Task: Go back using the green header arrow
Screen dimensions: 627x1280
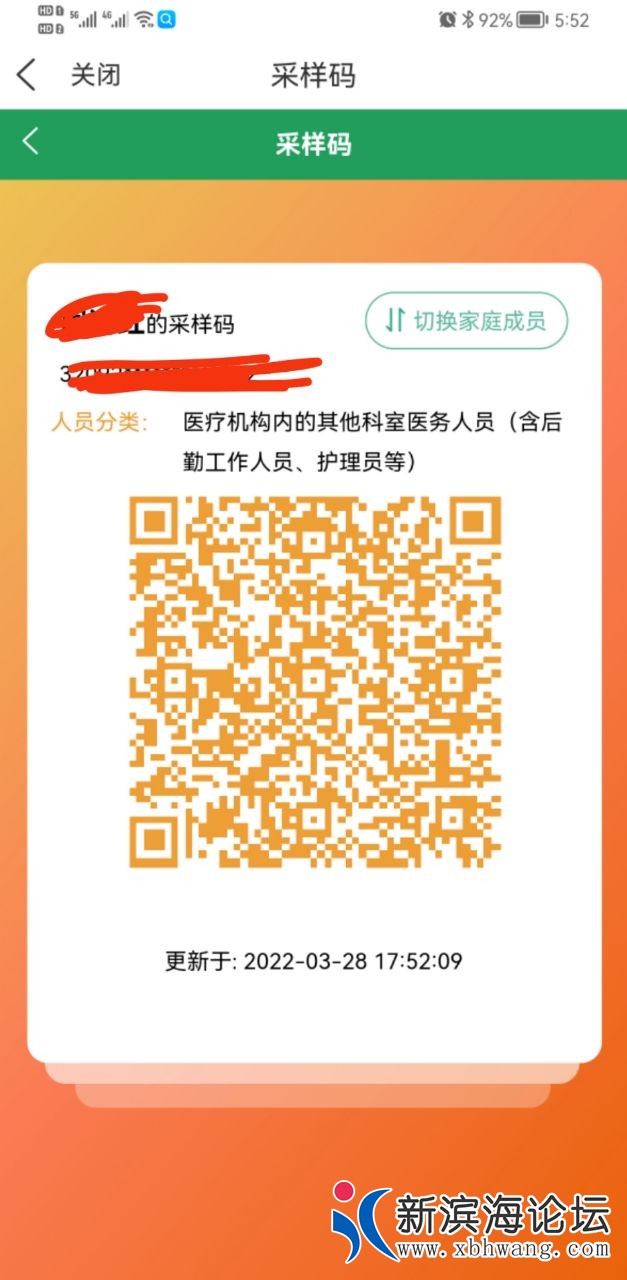Action: point(31,142)
